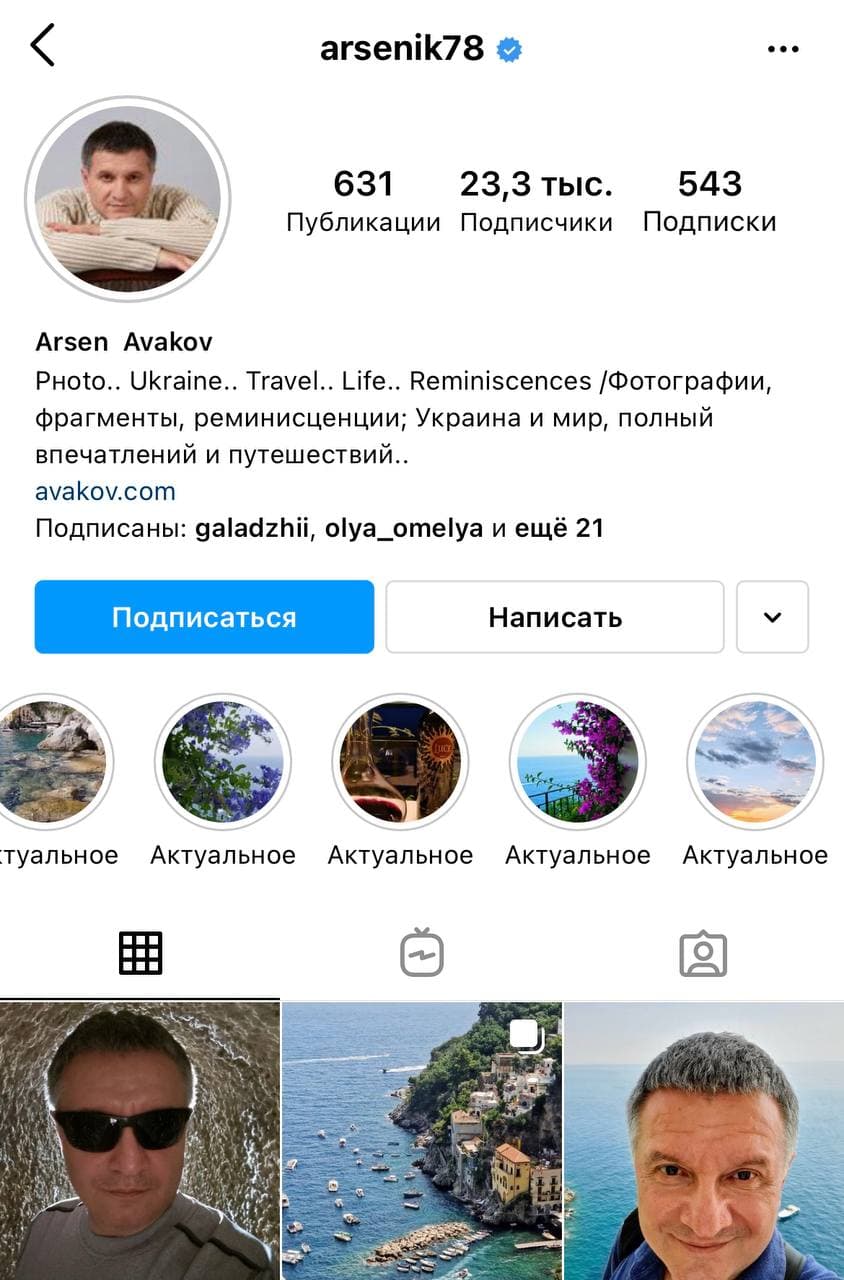The image size is (844, 1280).
Task: Switch to the IGTV videos tab
Action: tap(421, 953)
